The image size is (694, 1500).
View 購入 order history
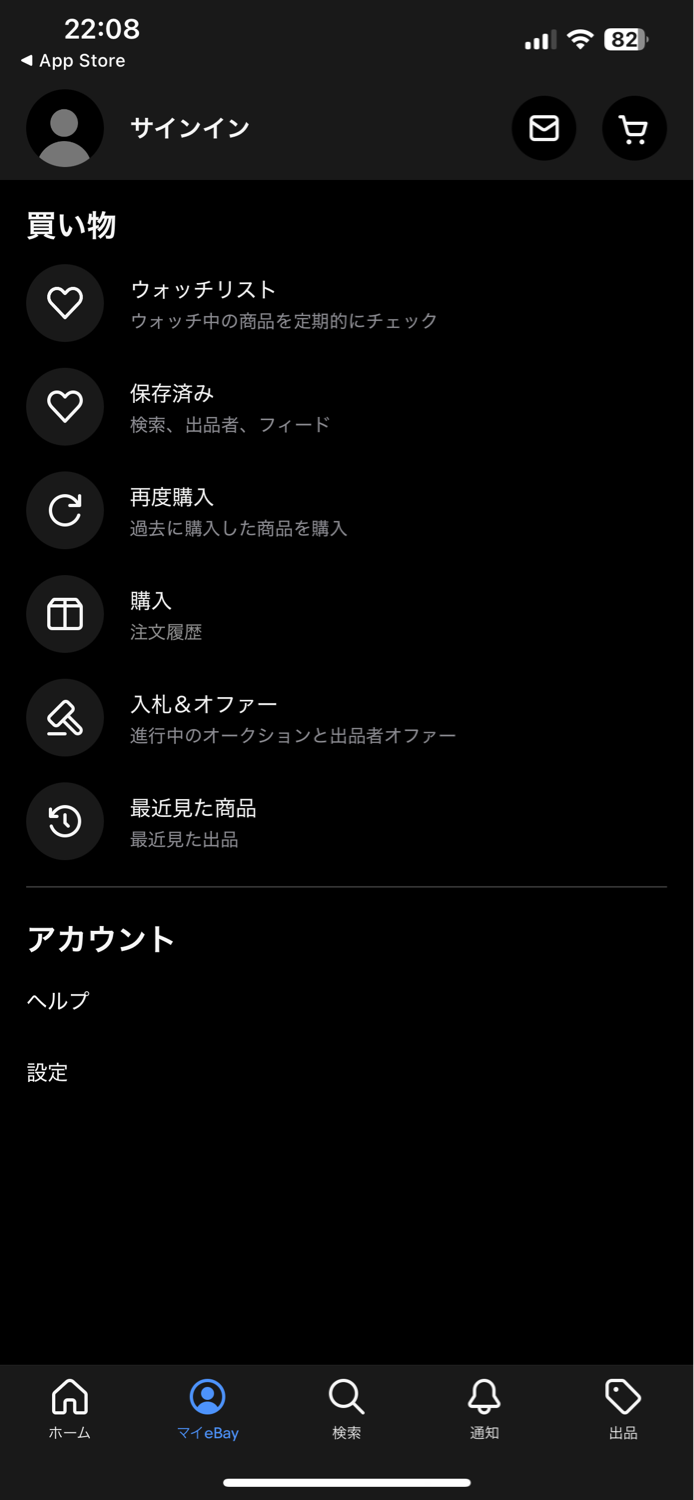tap(346, 615)
